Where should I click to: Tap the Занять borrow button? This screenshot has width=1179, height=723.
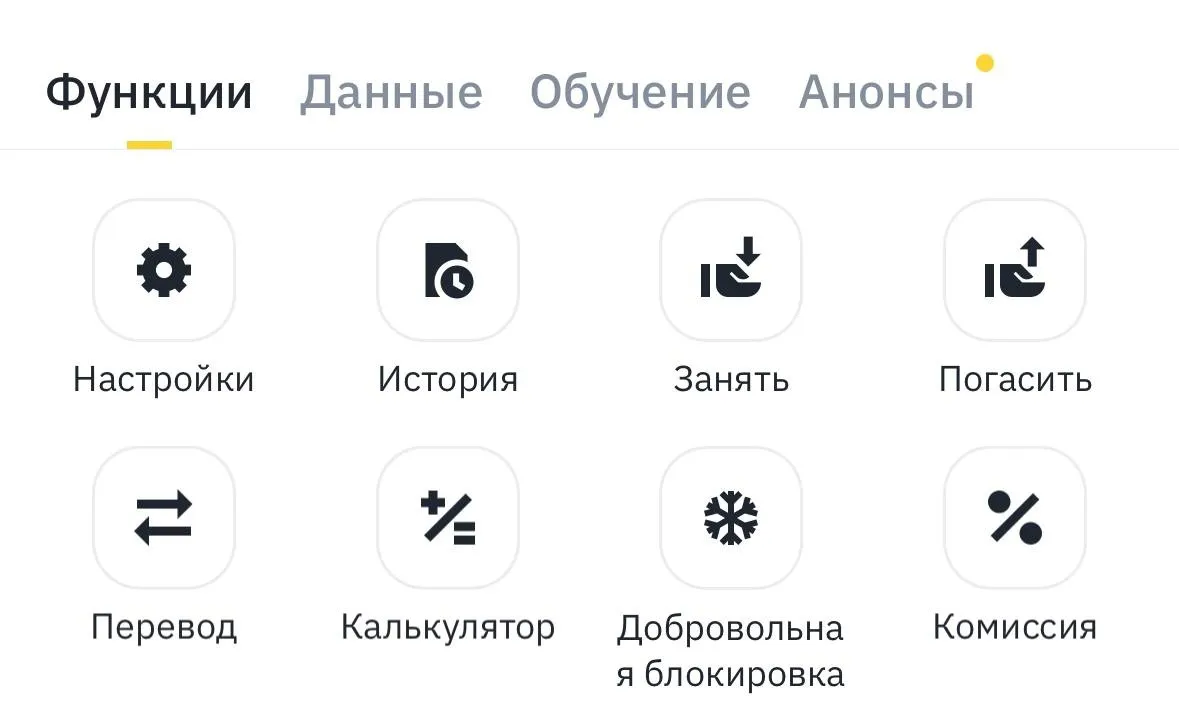coord(731,271)
